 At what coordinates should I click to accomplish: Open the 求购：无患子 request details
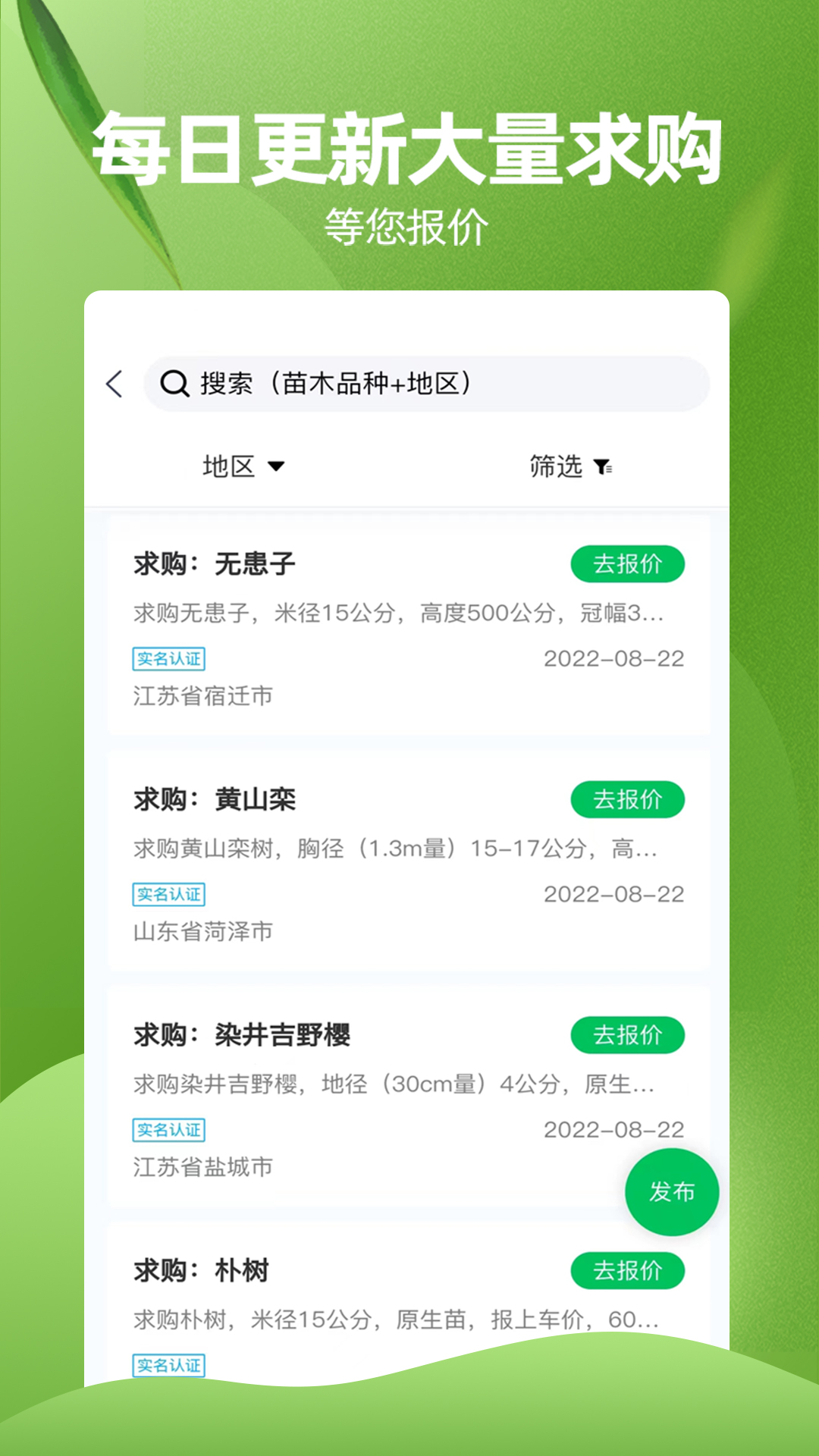[x=214, y=564]
